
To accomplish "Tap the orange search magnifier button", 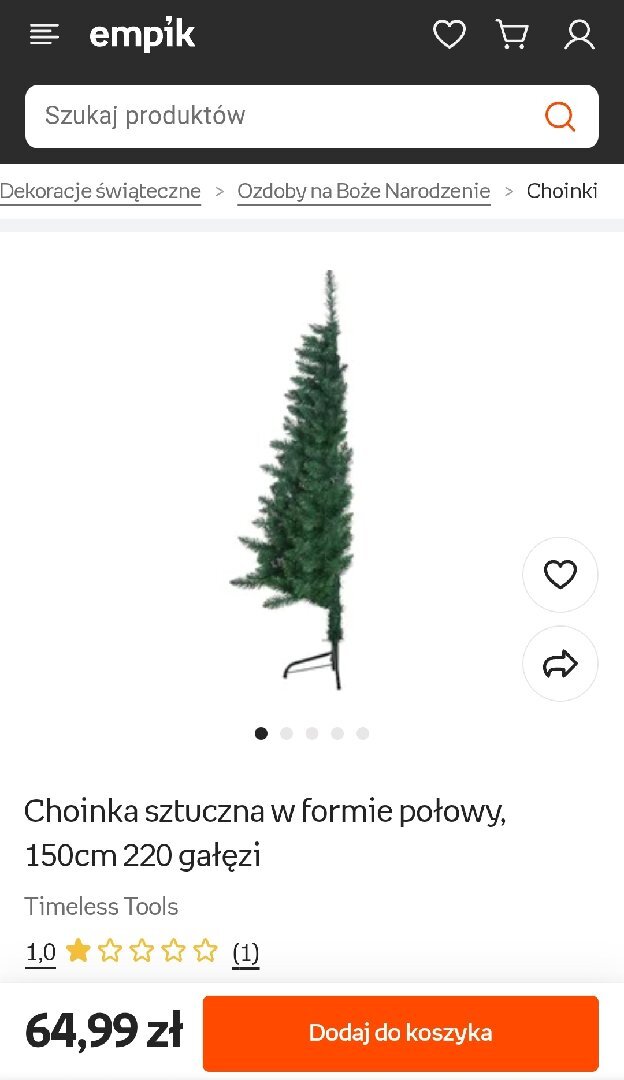I will (x=560, y=116).
